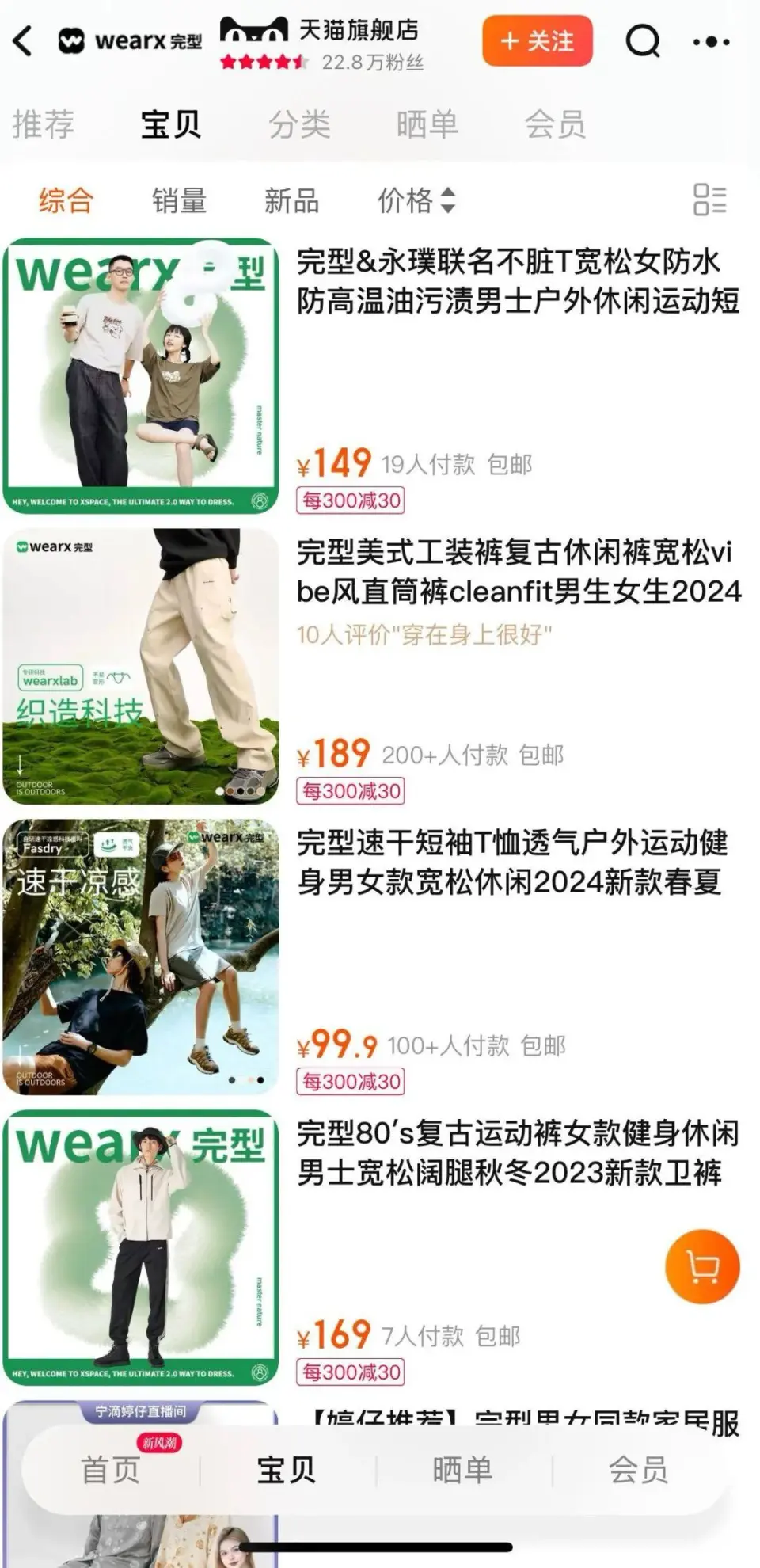Open the 美式工装裤 product at ¥189
760x1568 pixels.
pos(518,572)
